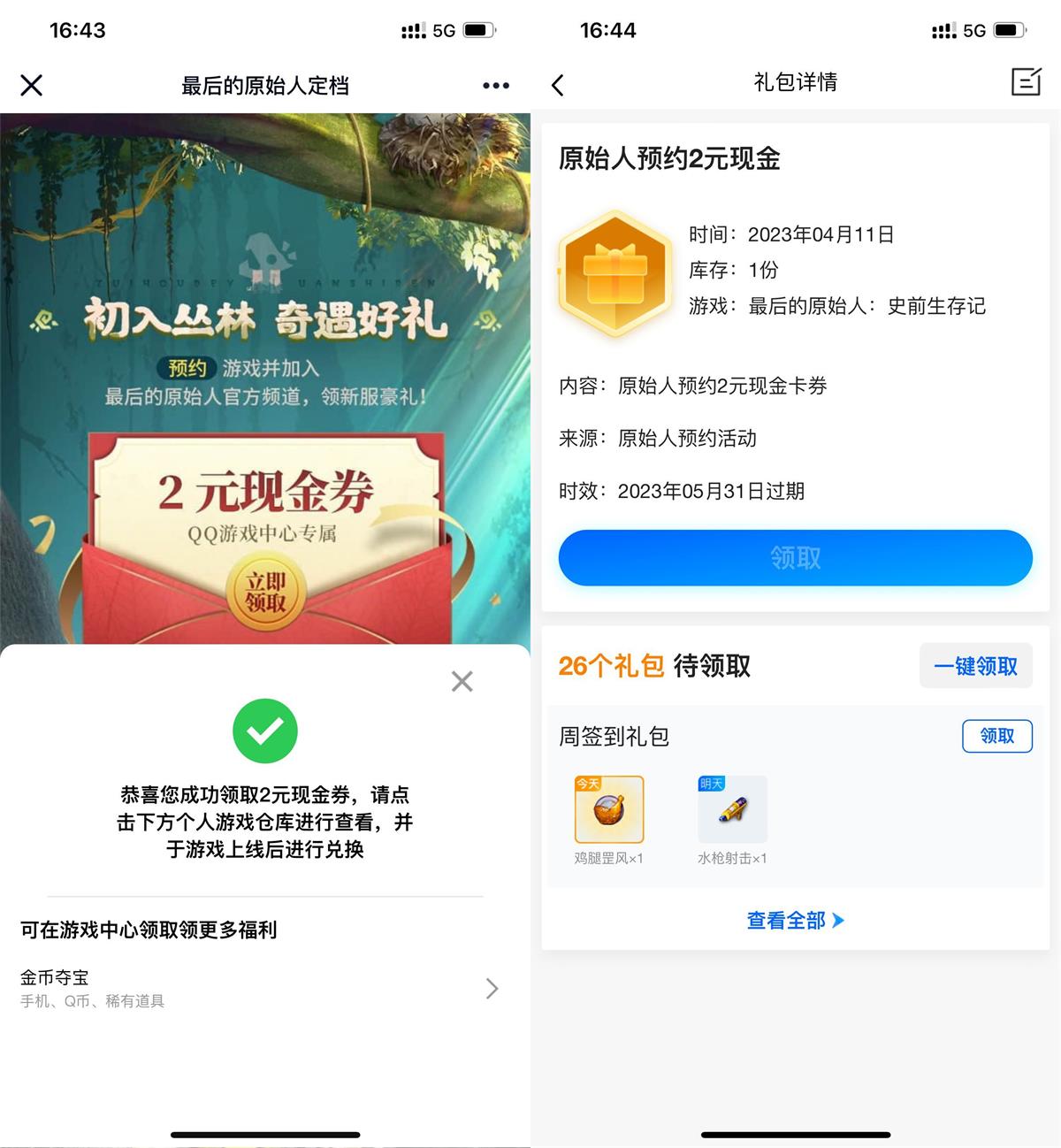1061x1148 pixels.
Task: Tap 一键领取 to claim all gifts
Action: pyautogui.click(x=975, y=666)
